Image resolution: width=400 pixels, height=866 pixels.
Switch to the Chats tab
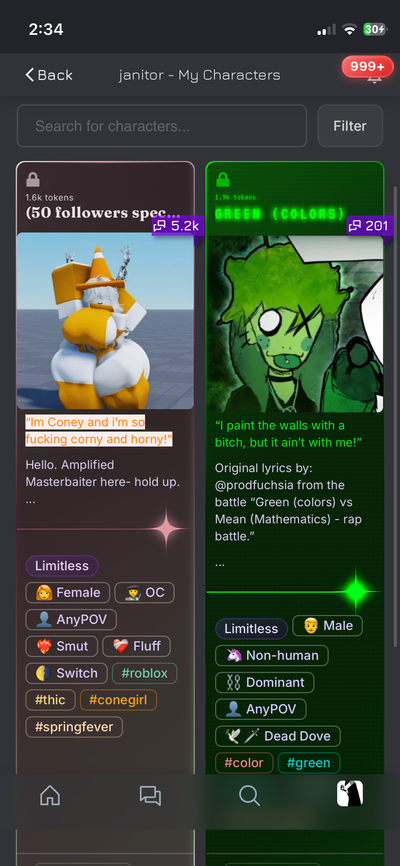pos(150,795)
